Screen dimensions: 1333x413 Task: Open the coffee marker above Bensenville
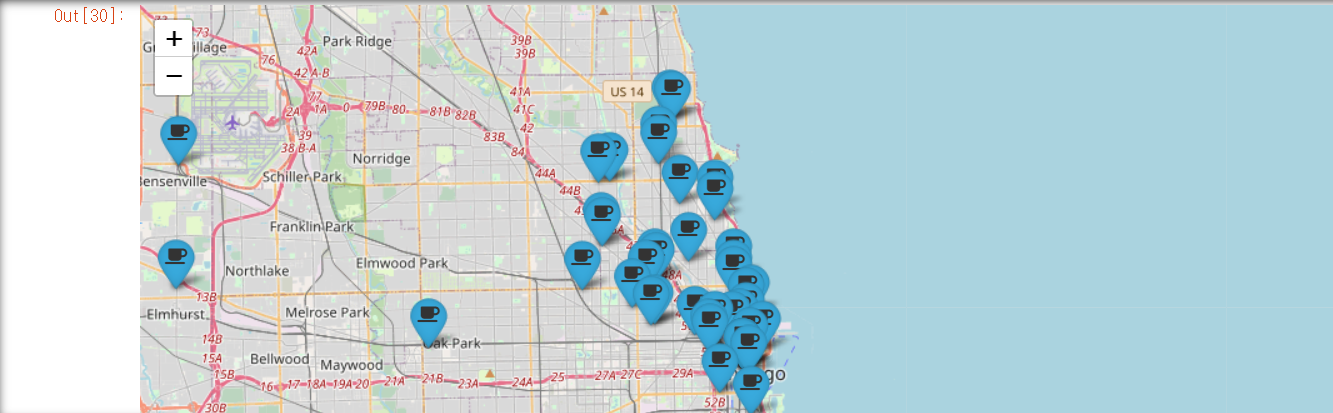click(x=178, y=135)
